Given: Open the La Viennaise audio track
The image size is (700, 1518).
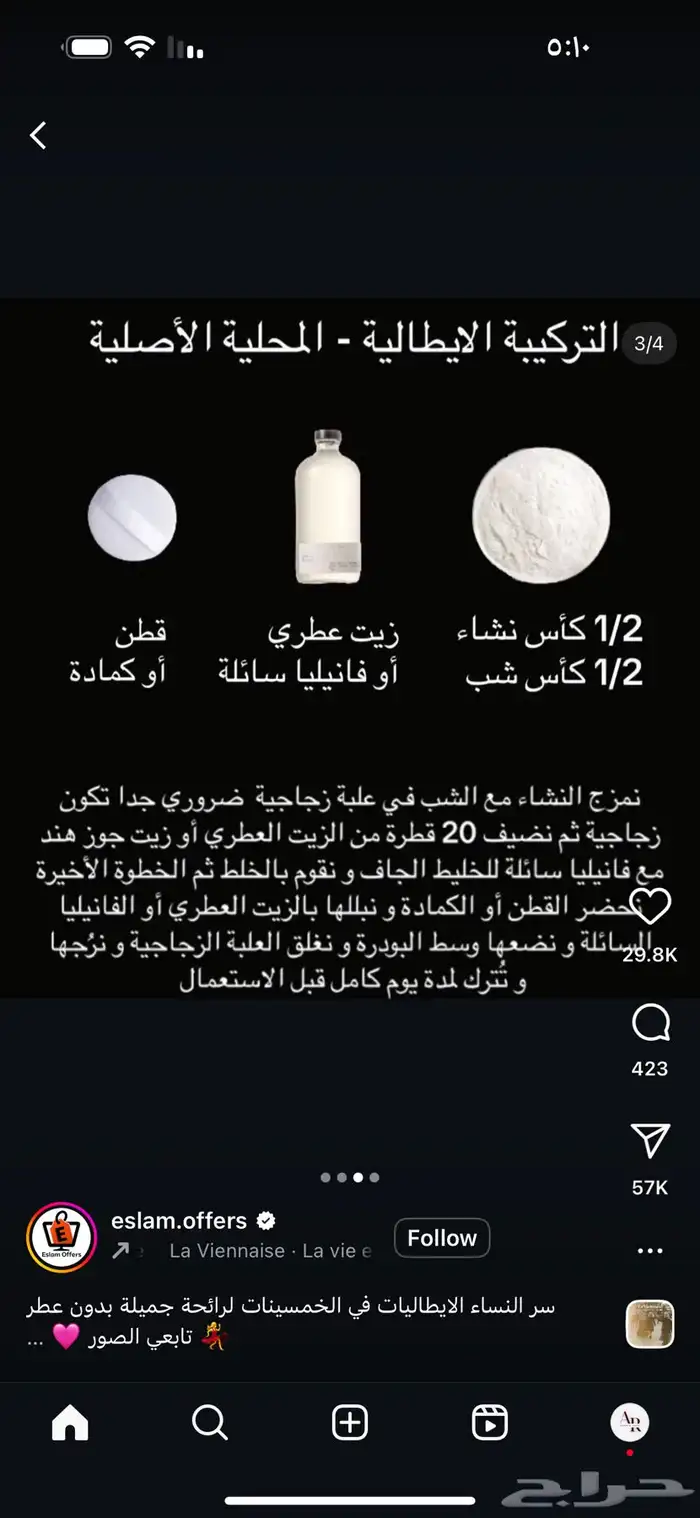Looking at the screenshot, I should 270,1251.
